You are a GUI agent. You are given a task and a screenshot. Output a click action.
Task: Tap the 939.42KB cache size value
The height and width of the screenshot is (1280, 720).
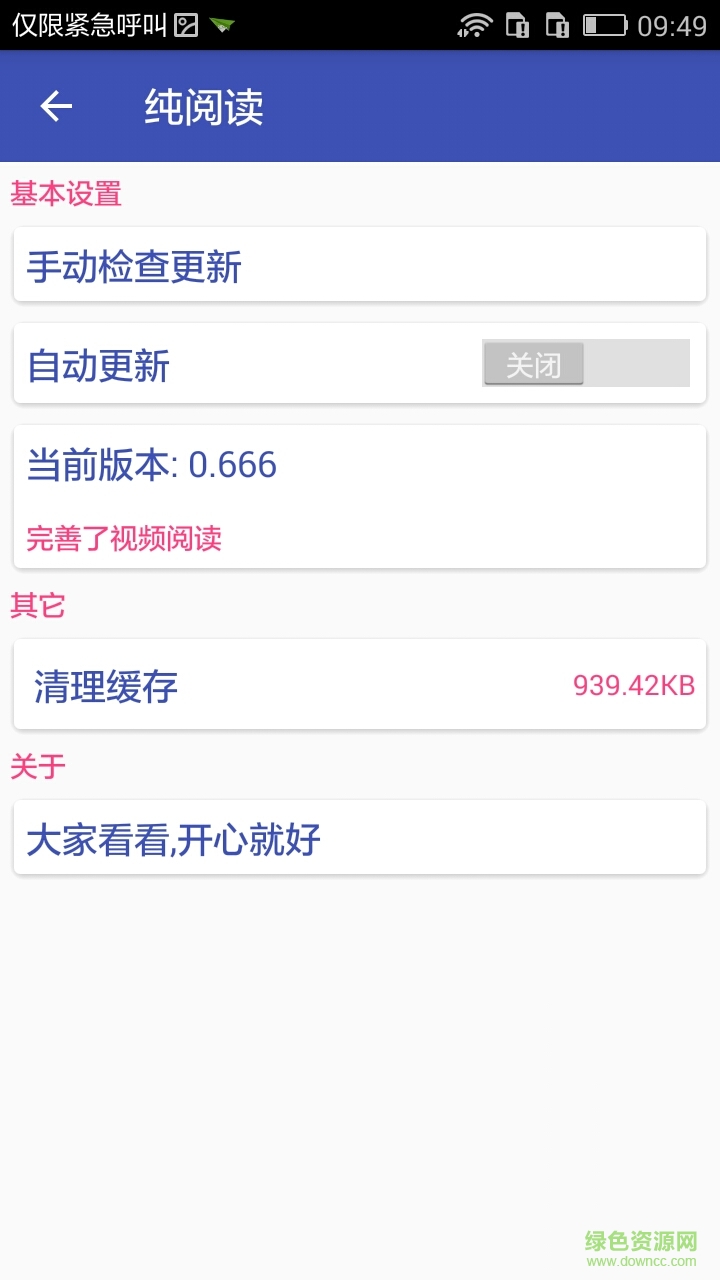coord(634,685)
